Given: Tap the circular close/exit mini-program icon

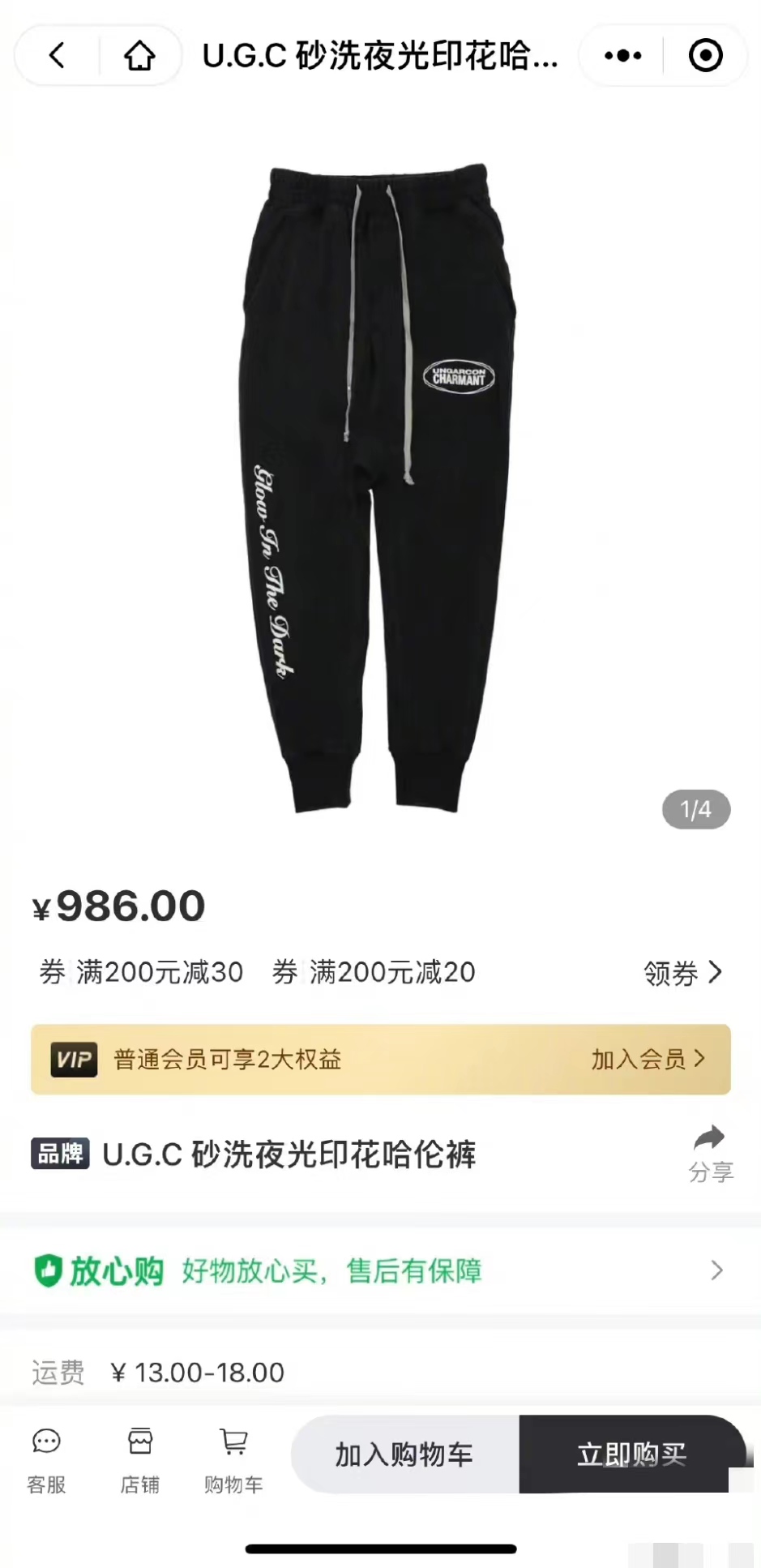Looking at the screenshot, I should [705, 55].
